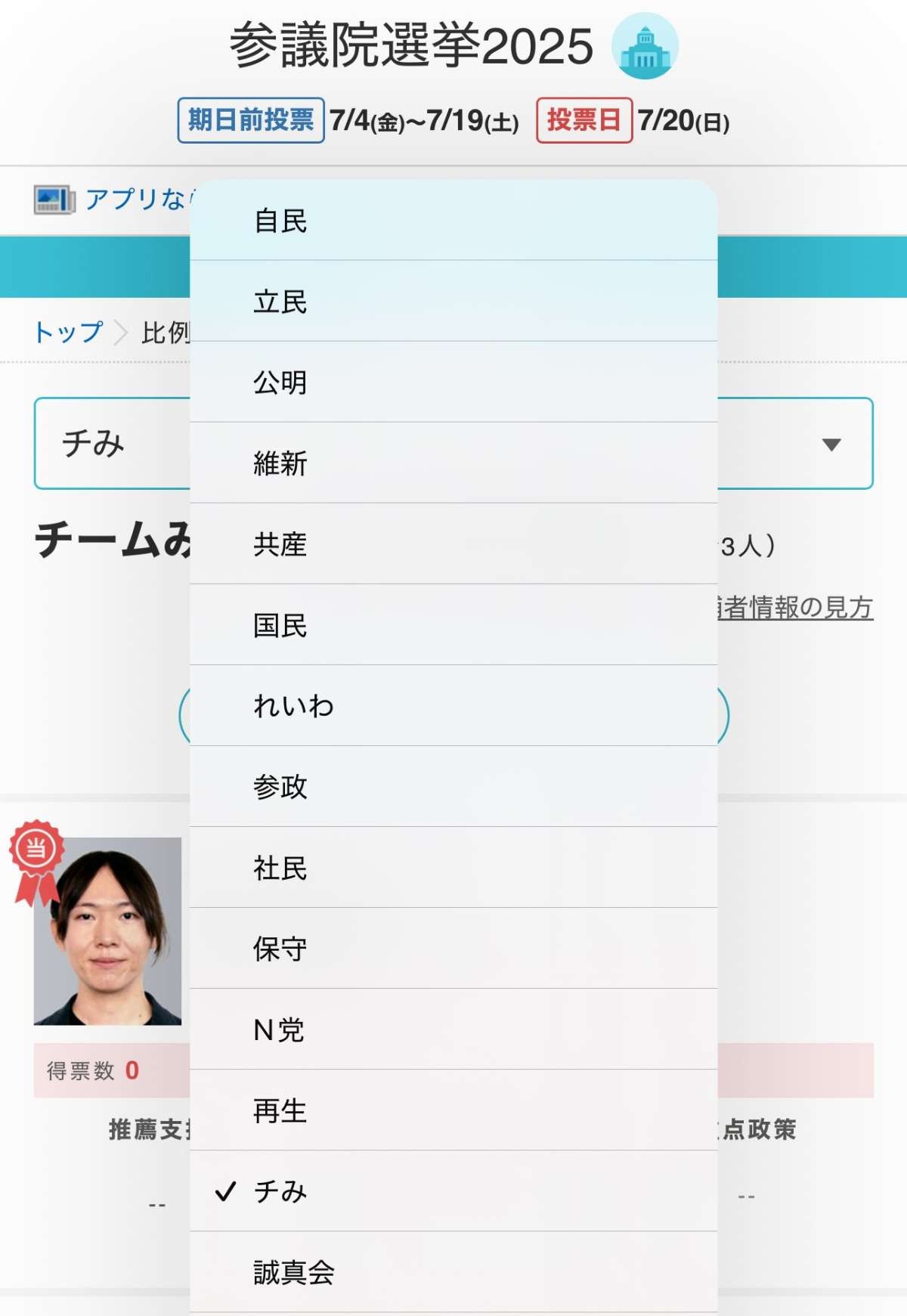The height and width of the screenshot is (1316, 907).
Task: Select 自民 from the party list
Action: click(x=453, y=221)
